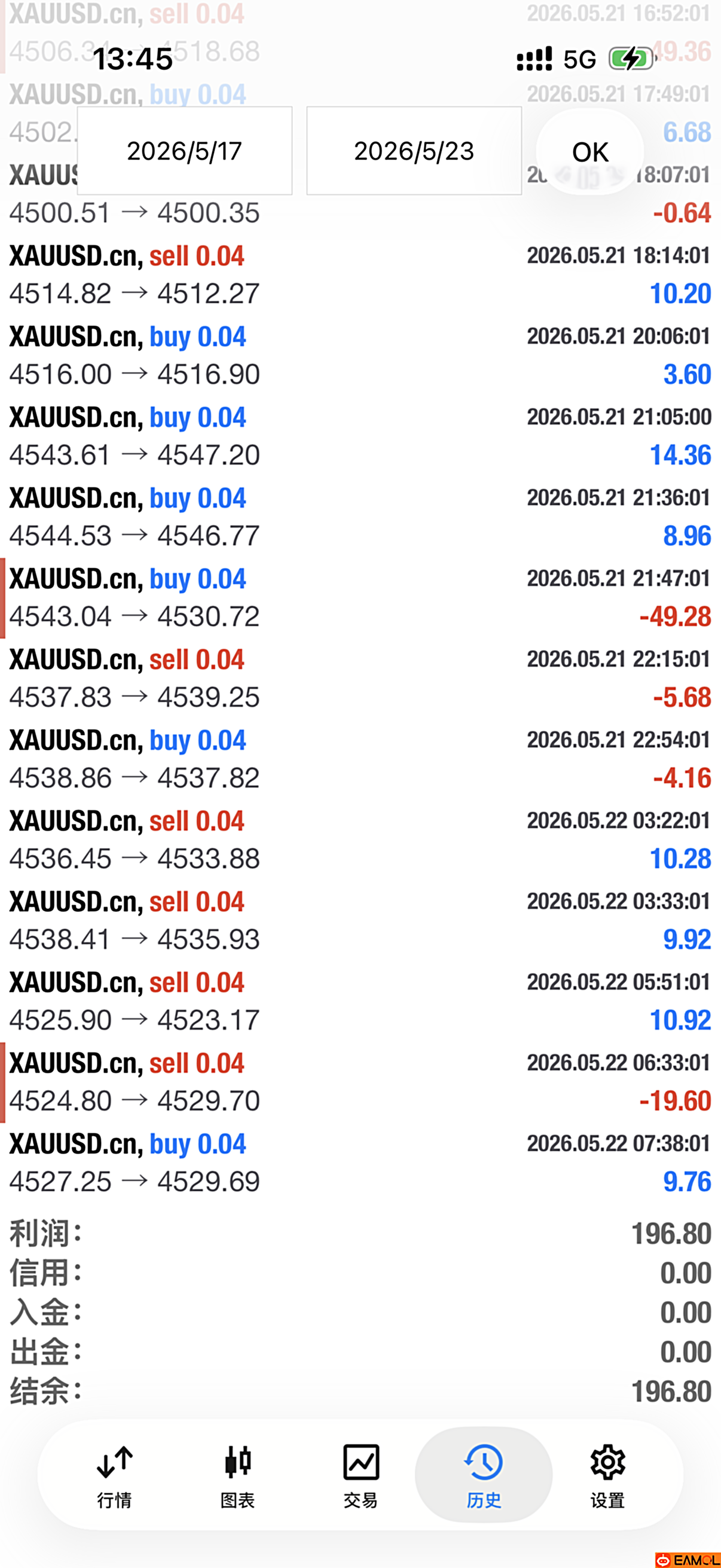Open the buy trade with 14.36 profit
The height and width of the screenshot is (1568, 721).
pos(360,436)
